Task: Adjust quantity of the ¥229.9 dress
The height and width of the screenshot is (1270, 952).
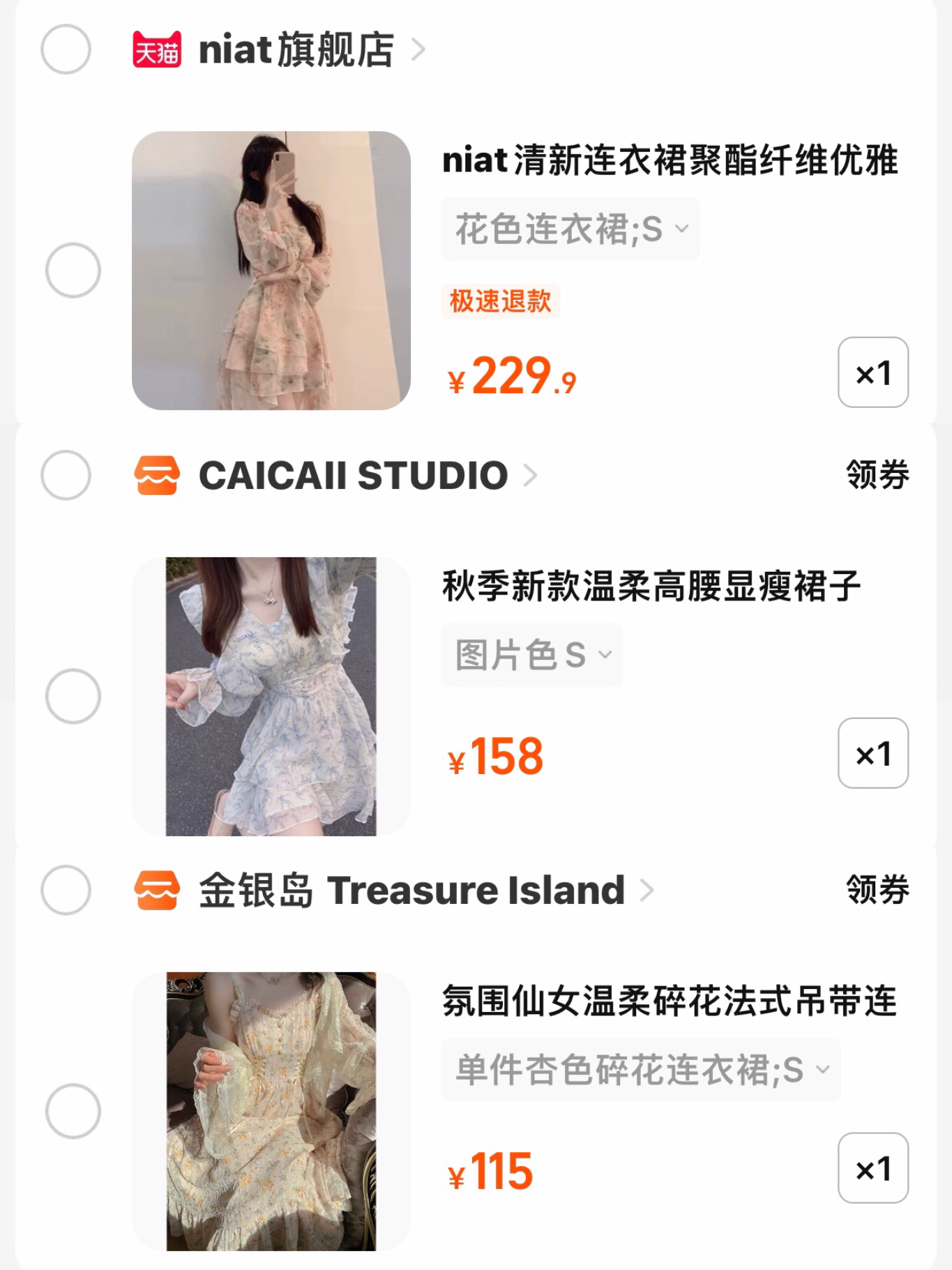Action: (x=872, y=372)
